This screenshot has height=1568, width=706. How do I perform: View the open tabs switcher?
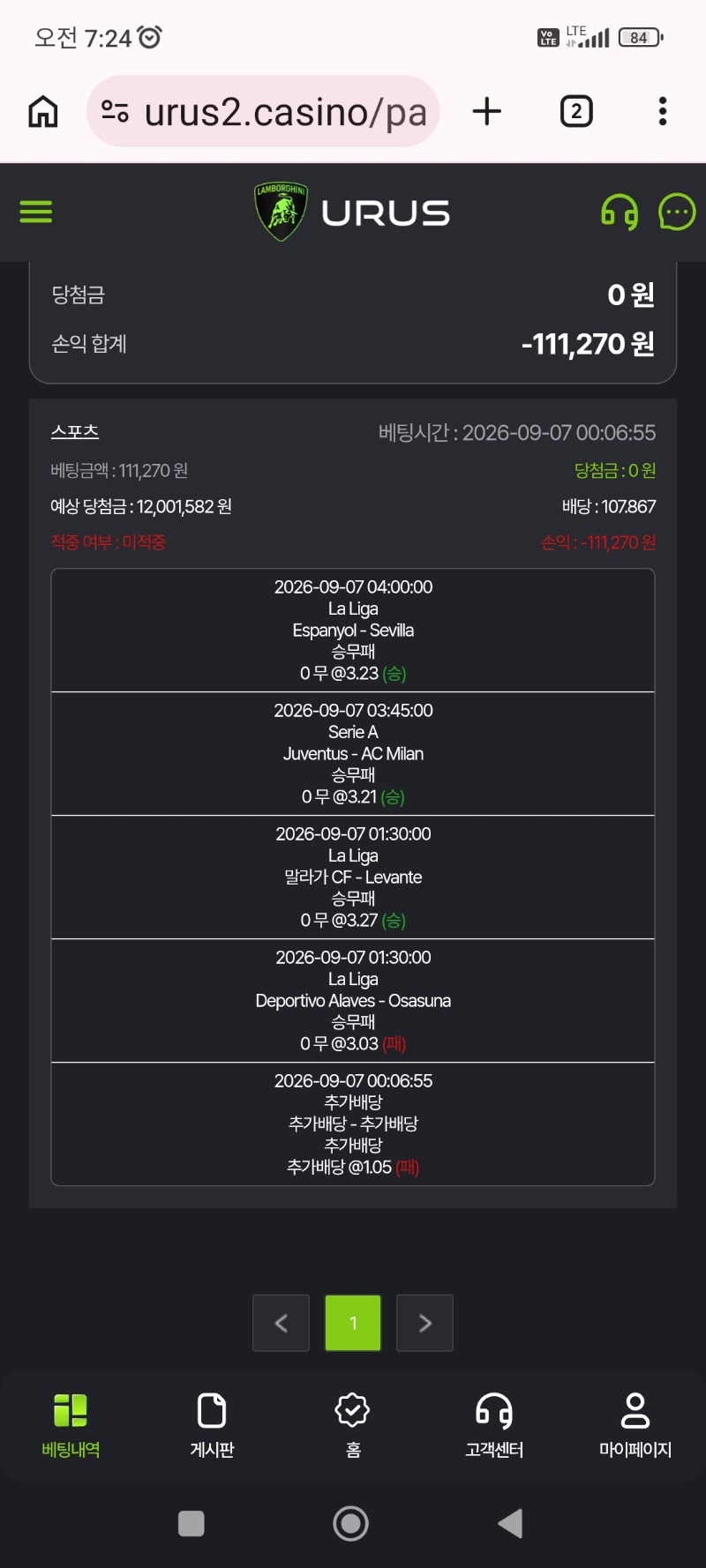pyautogui.click(x=576, y=111)
